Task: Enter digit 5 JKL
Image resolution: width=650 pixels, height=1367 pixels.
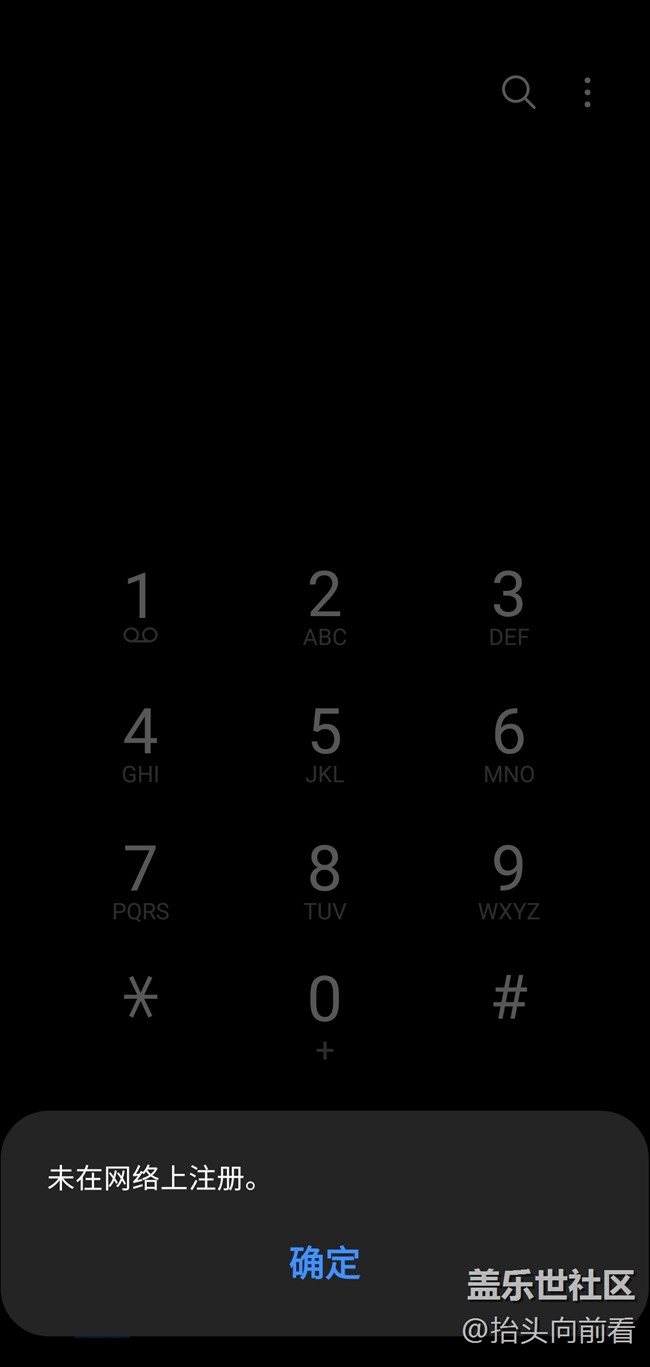Action: click(324, 744)
